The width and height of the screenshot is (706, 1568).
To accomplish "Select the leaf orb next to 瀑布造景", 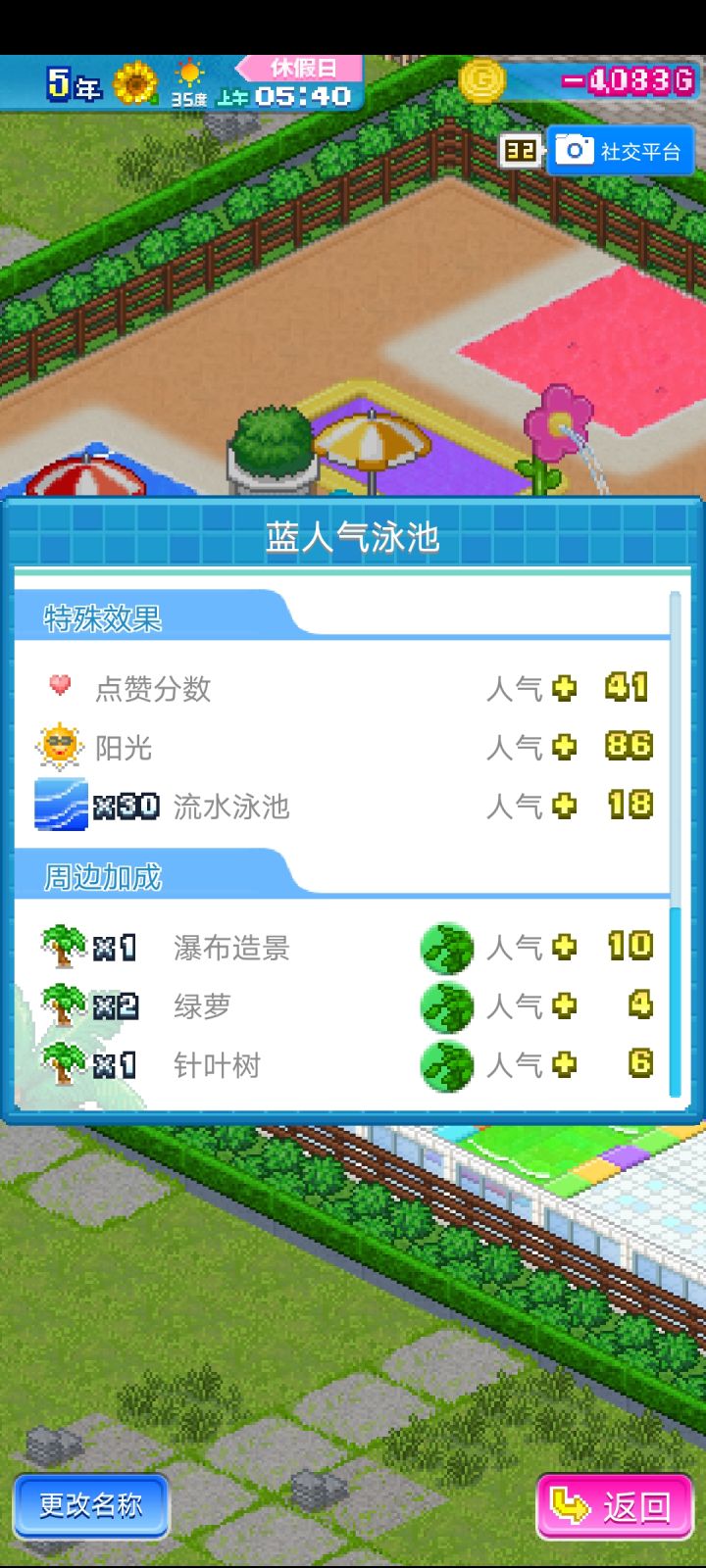I will point(447,947).
